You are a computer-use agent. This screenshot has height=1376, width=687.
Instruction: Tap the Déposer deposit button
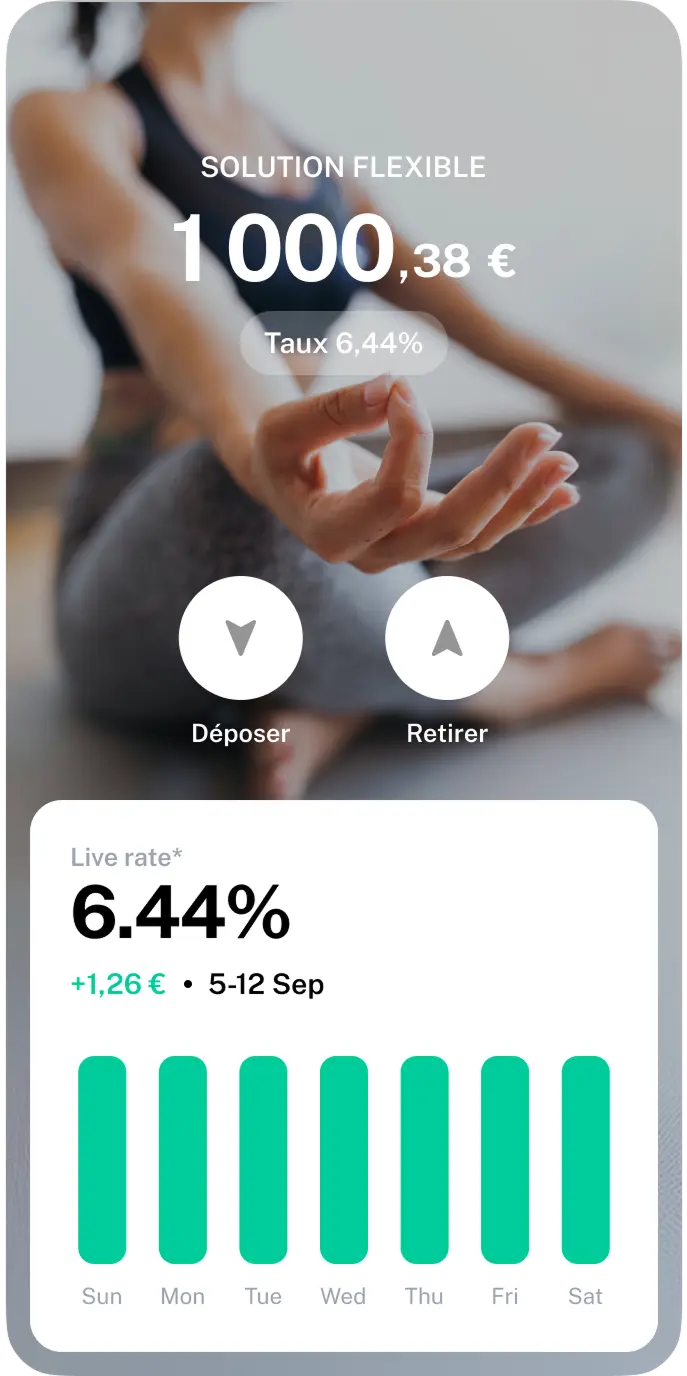click(x=240, y=638)
